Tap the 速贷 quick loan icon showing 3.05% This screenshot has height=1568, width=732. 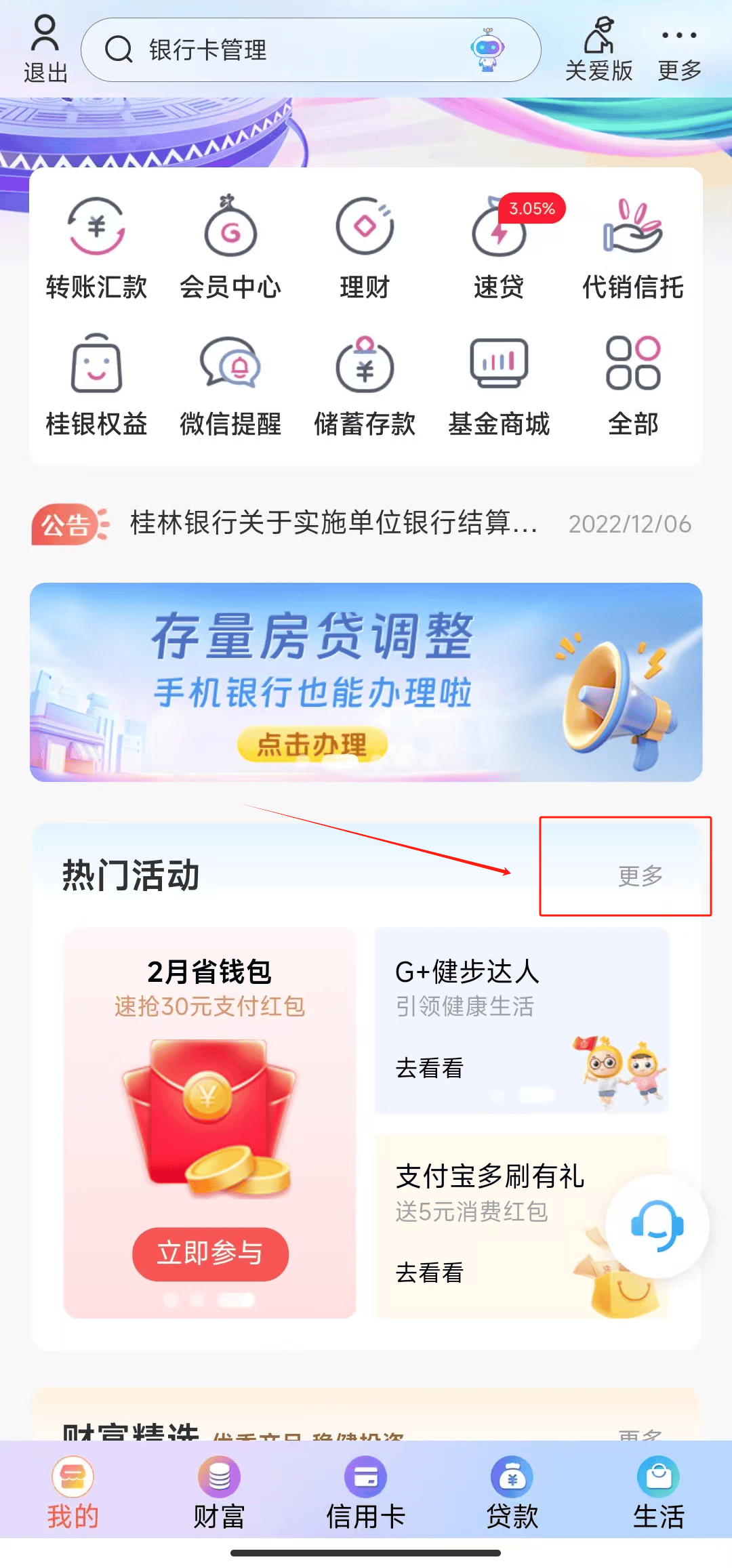click(x=500, y=247)
